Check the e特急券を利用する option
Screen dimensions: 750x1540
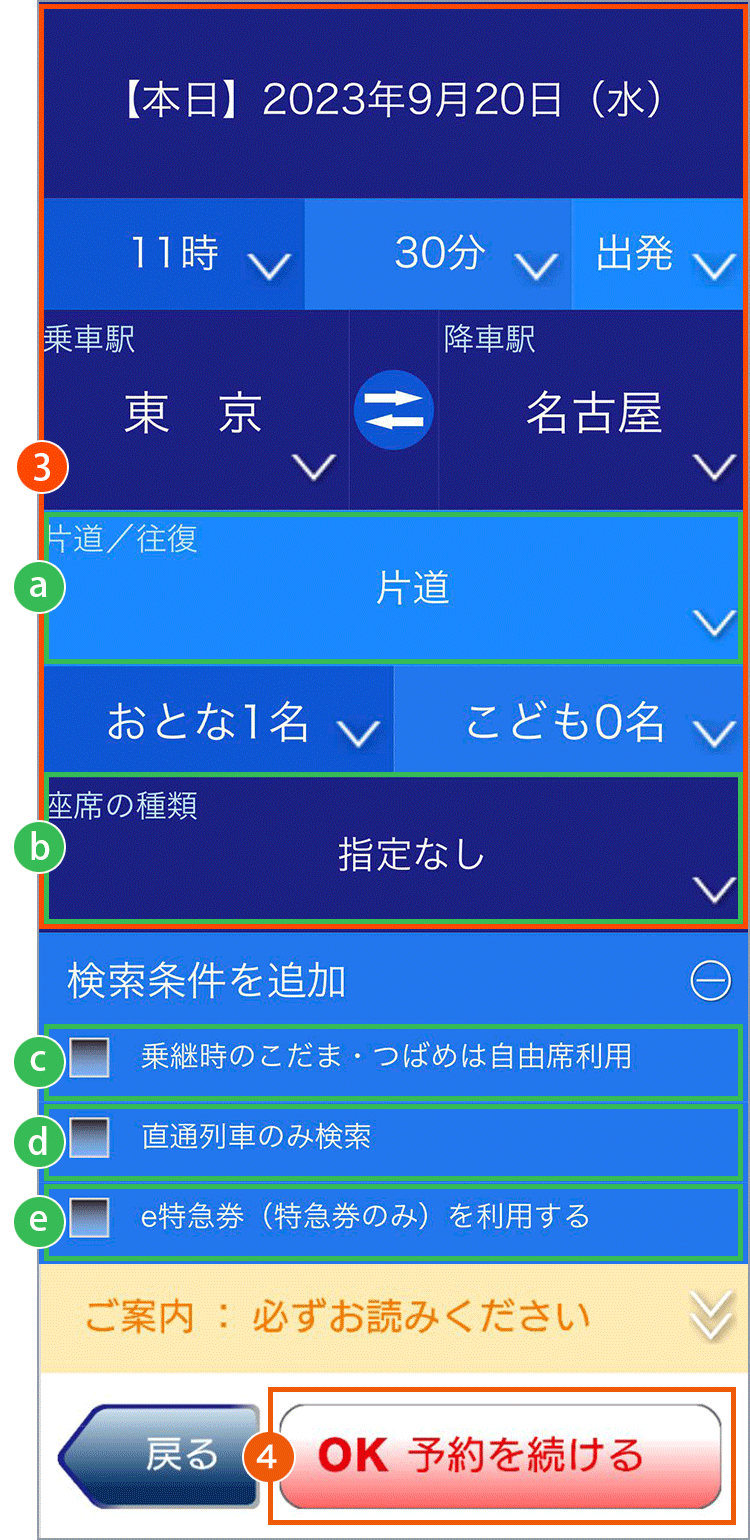[x=90, y=1217]
